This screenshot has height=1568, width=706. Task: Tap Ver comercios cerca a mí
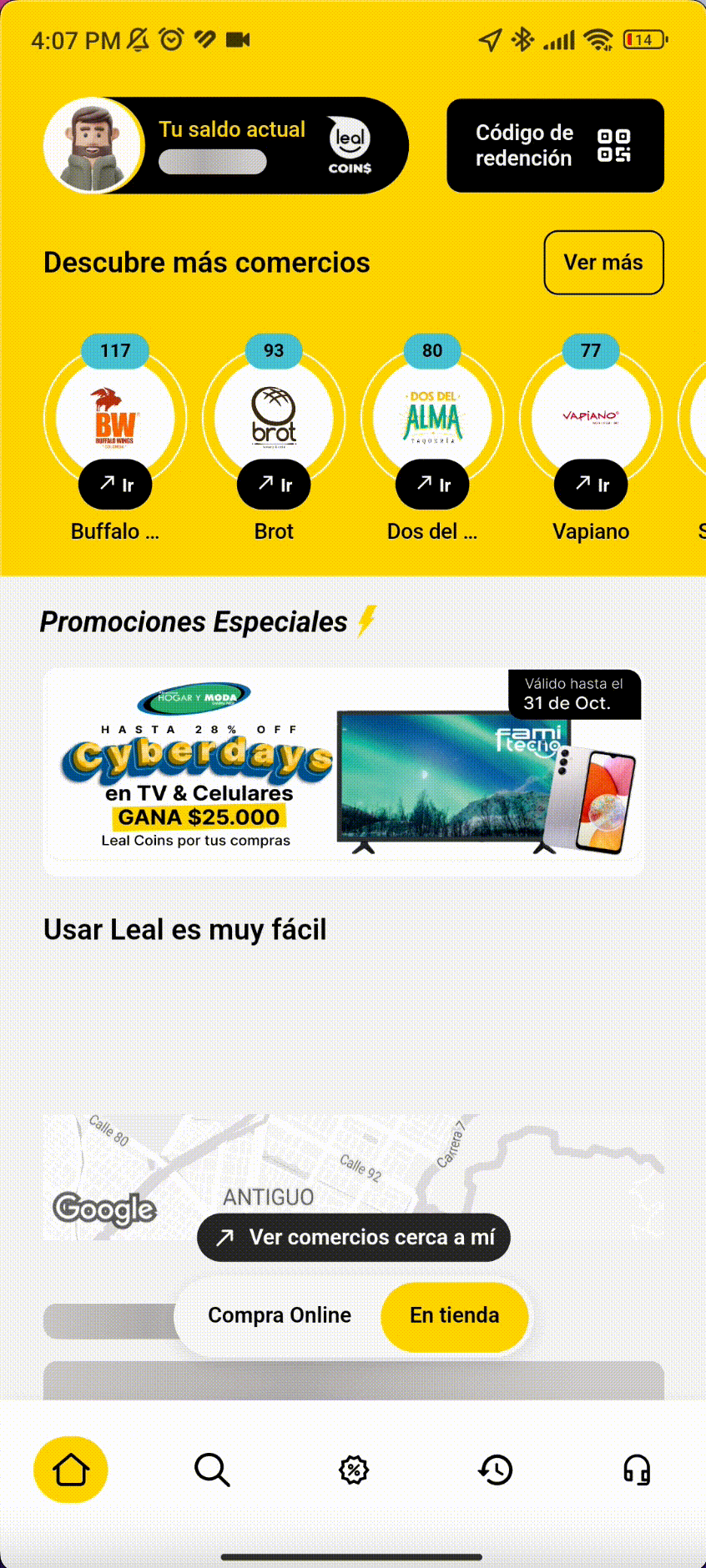pos(354,1237)
